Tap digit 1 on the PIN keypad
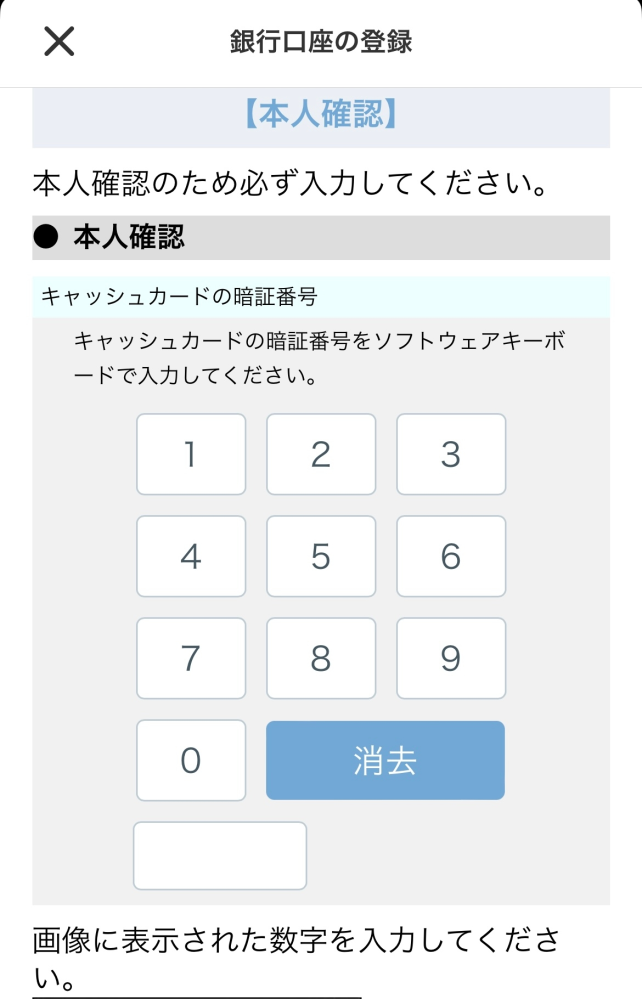642x999 pixels. 191,454
